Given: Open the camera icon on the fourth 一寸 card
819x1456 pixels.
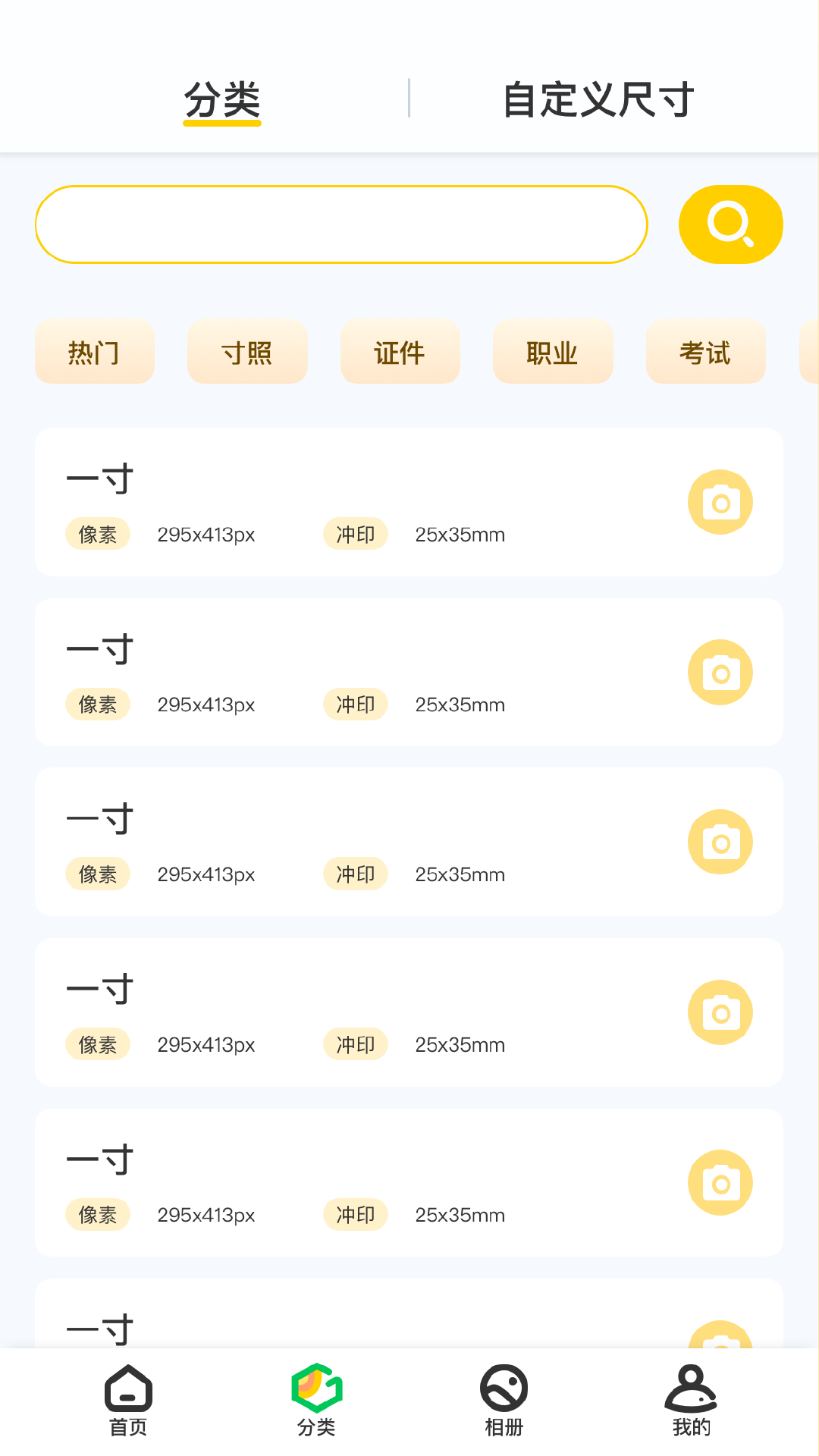Looking at the screenshot, I should pyautogui.click(x=720, y=1012).
